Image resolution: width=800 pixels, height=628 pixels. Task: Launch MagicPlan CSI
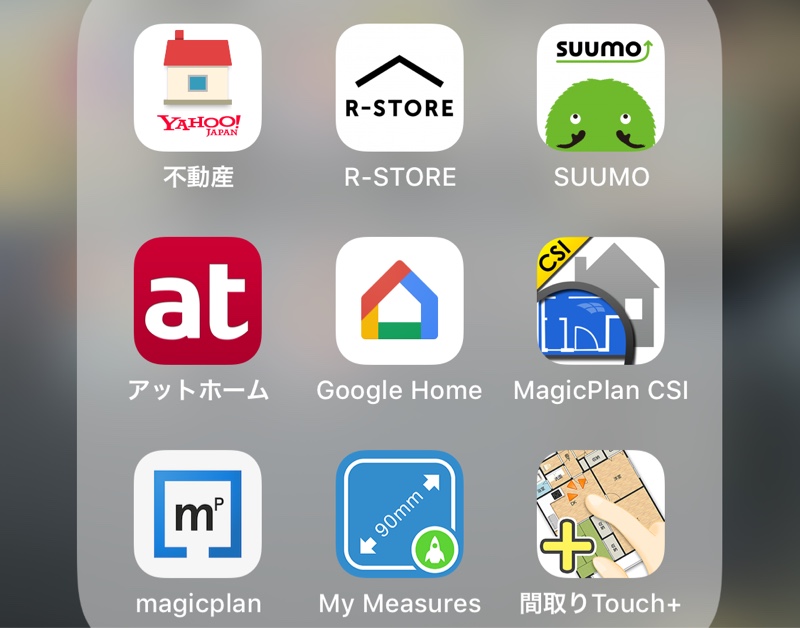coord(601,301)
